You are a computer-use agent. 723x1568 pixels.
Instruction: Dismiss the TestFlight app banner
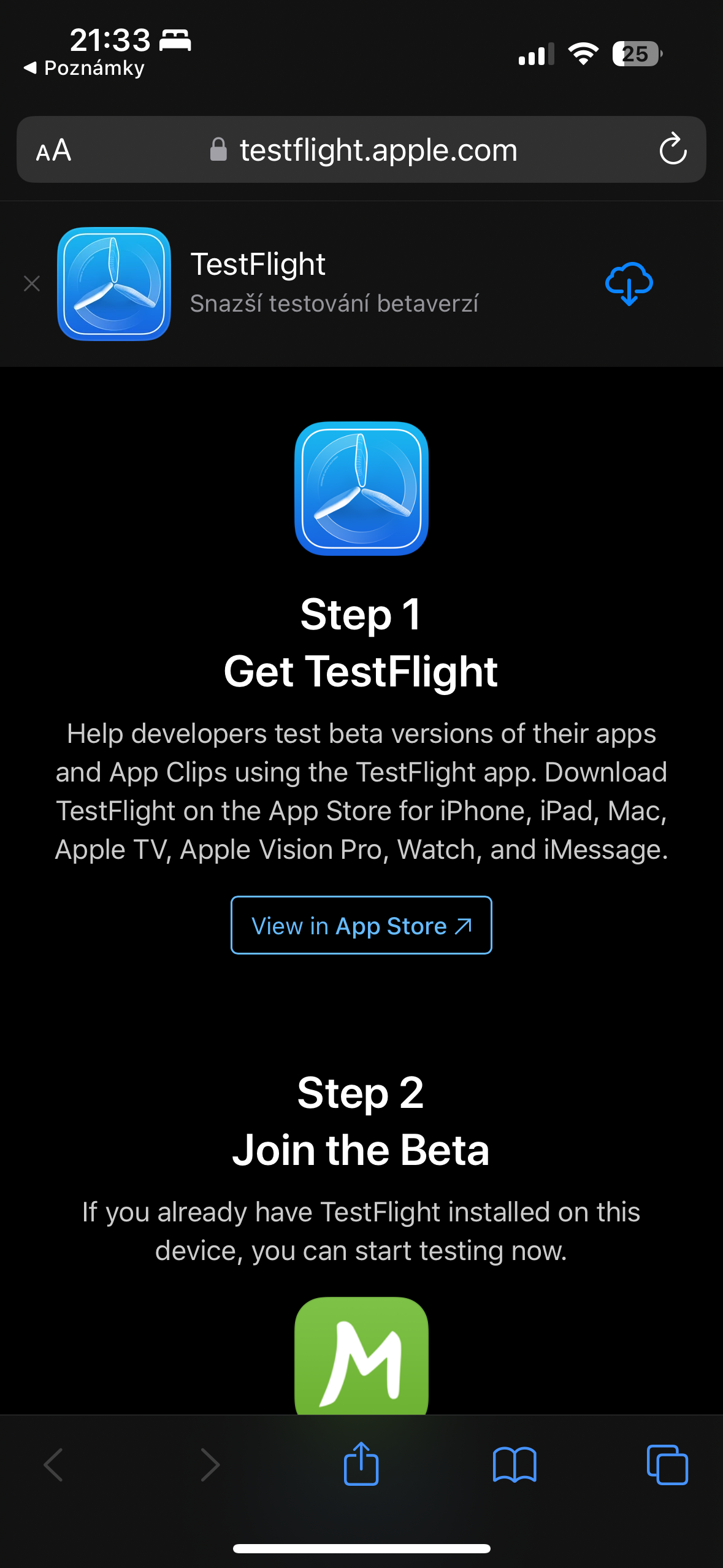32,283
